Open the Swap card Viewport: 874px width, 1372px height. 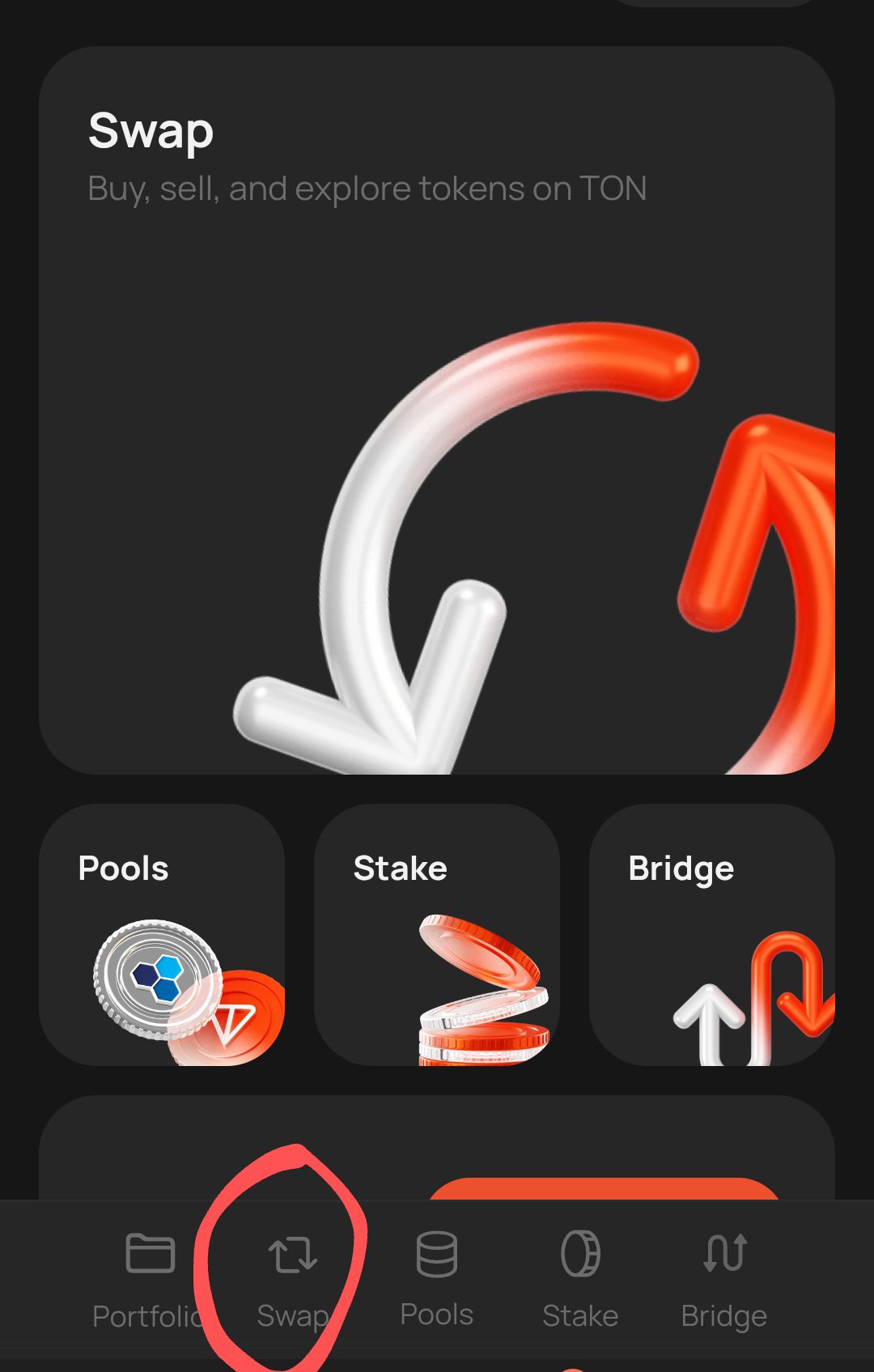pyautogui.click(x=437, y=410)
